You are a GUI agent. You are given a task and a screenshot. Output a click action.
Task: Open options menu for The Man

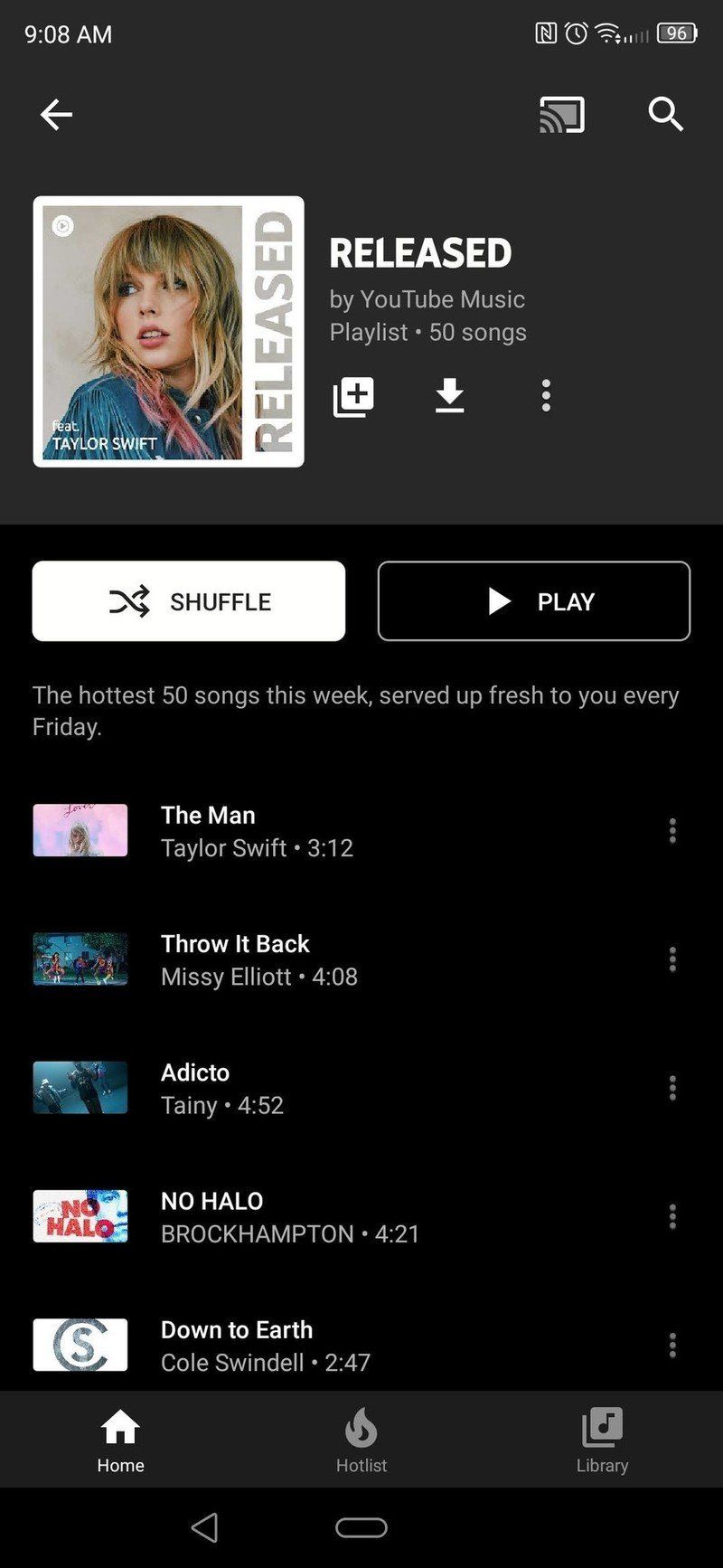pos(672,831)
